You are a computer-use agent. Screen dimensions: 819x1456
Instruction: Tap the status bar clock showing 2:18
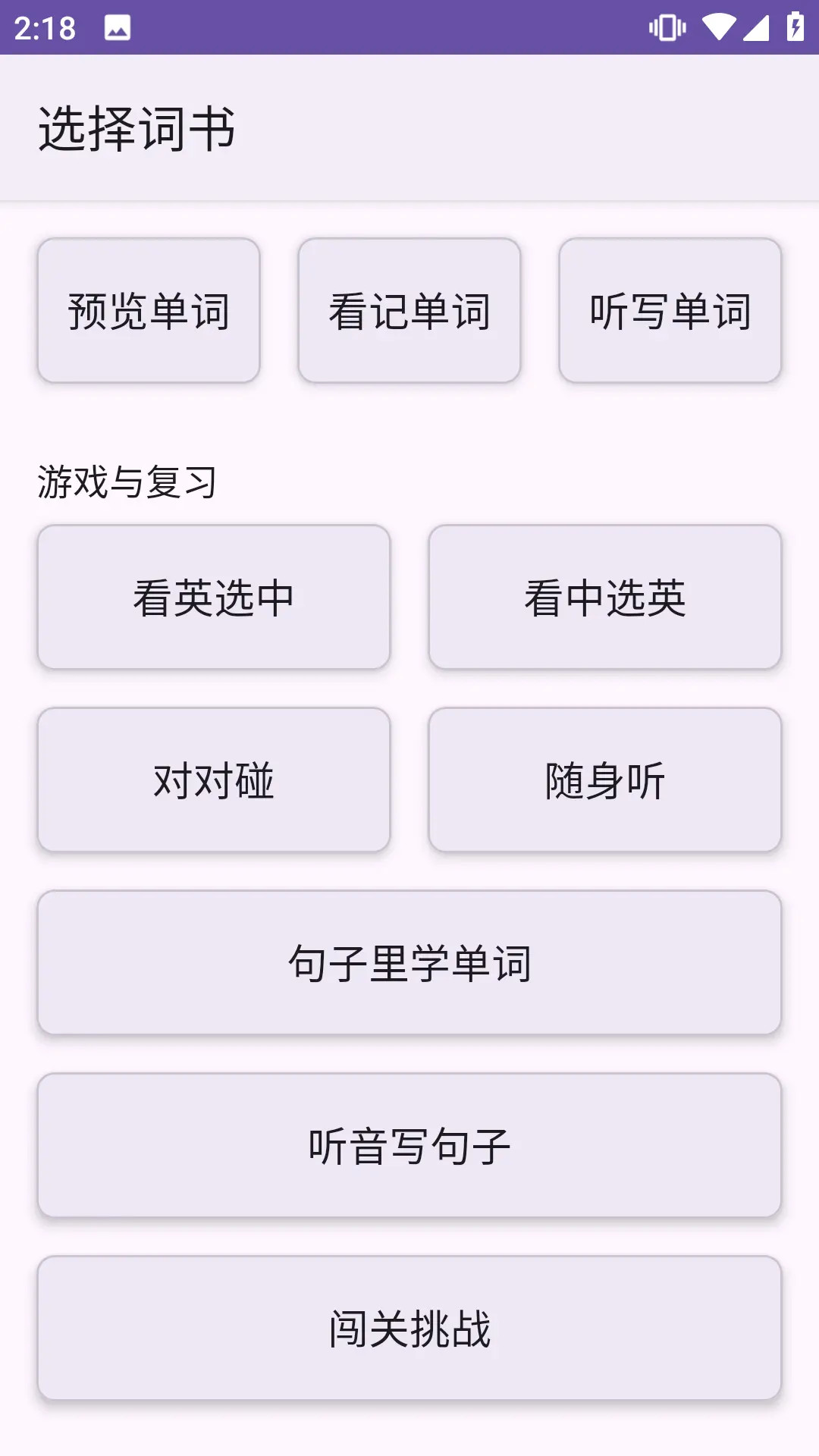[x=45, y=30]
